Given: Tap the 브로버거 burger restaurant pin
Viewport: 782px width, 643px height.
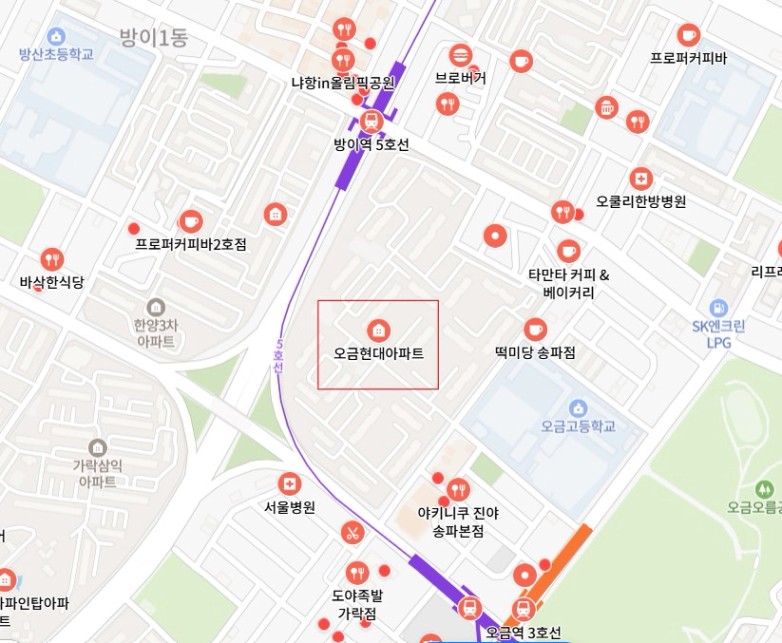Looking at the screenshot, I should [460, 55].
